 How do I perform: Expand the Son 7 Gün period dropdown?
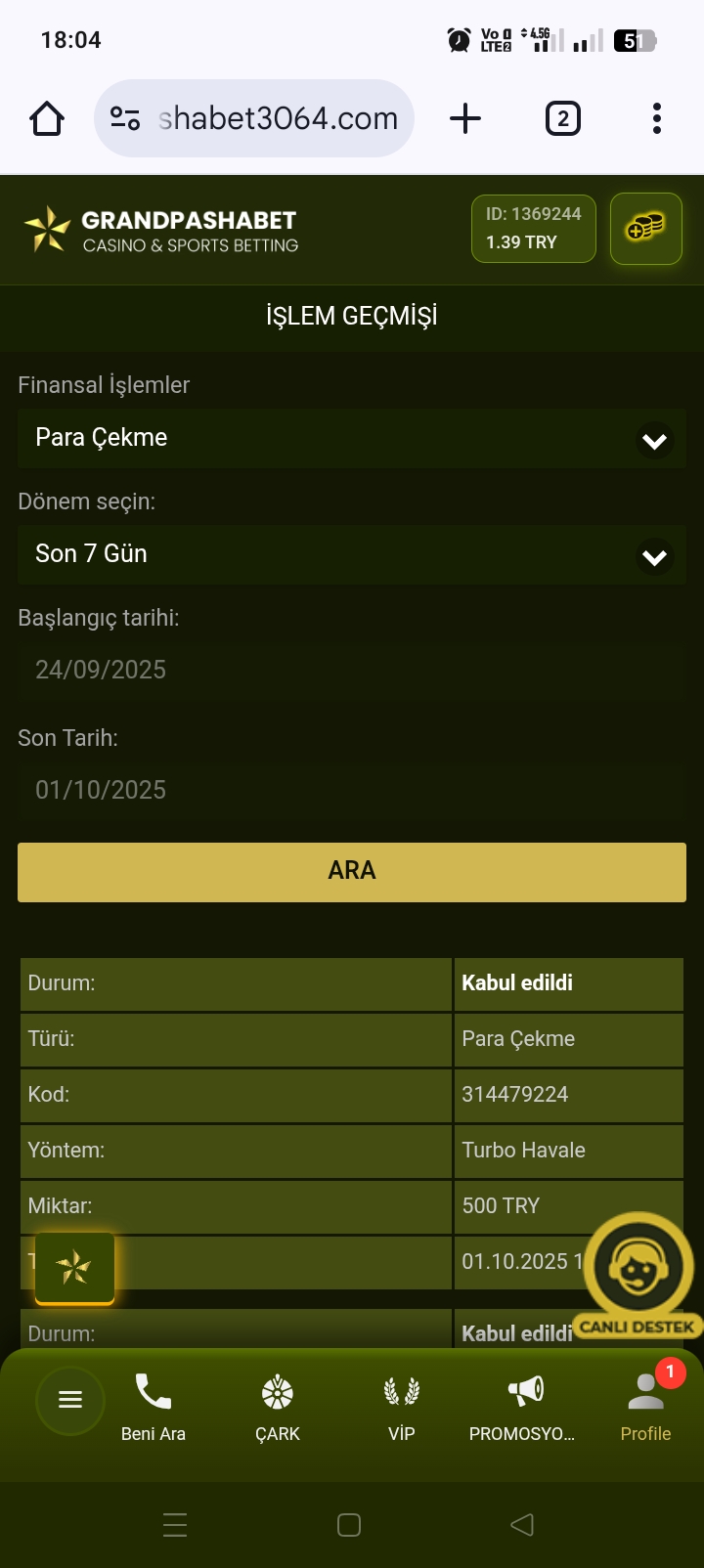pos(352,554)
